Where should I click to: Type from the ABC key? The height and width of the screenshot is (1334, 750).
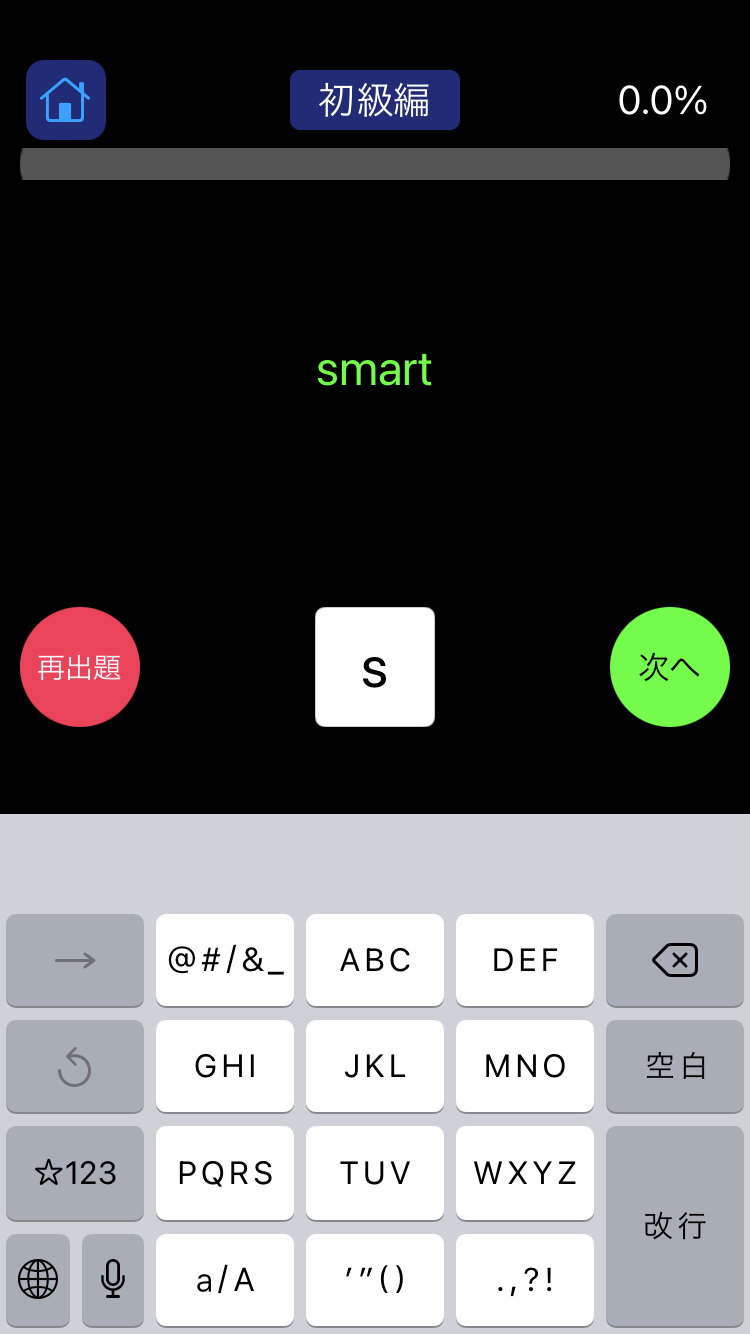pos(375,960)
